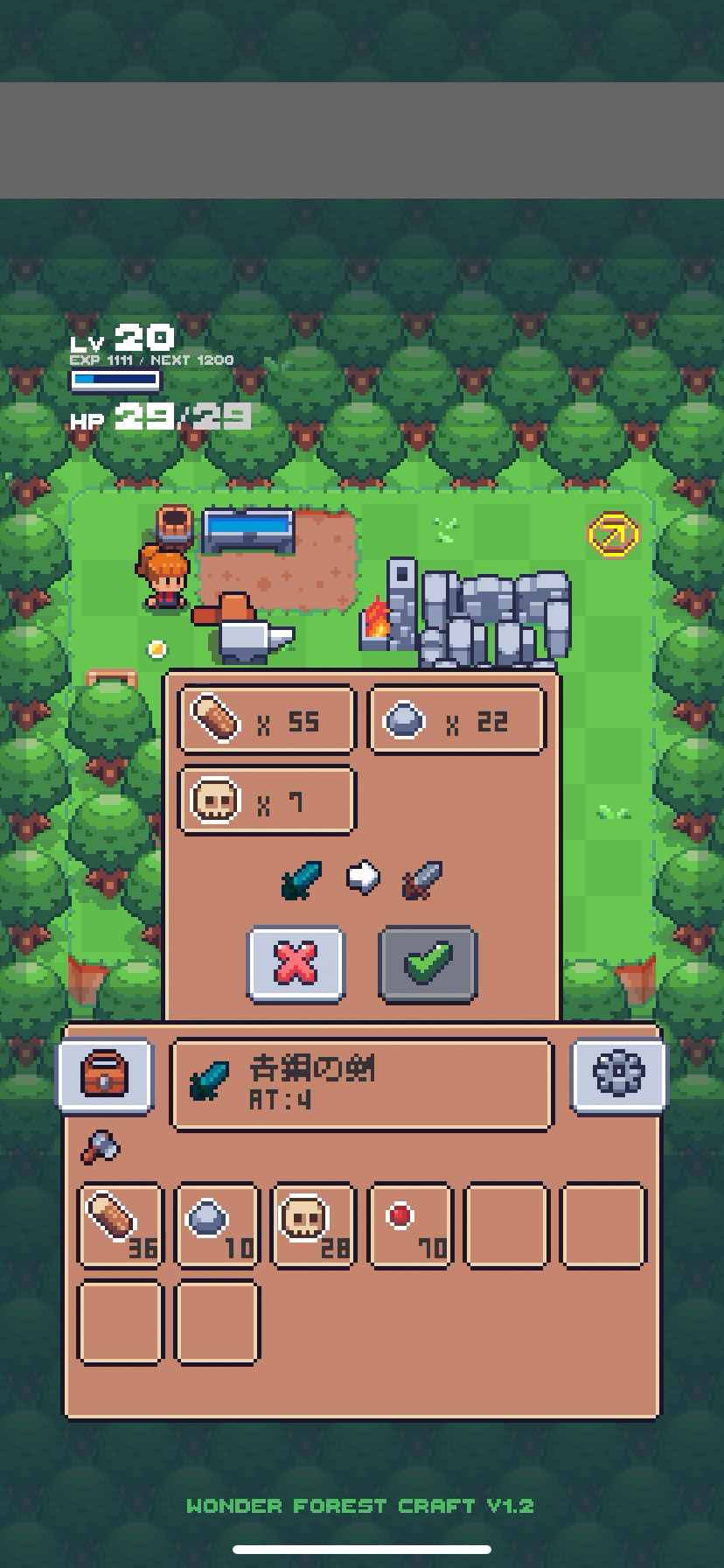Tap the yellow arrow exit marker
The image size is (724, 1568).
pyautogui.click(x=613, y=534)
